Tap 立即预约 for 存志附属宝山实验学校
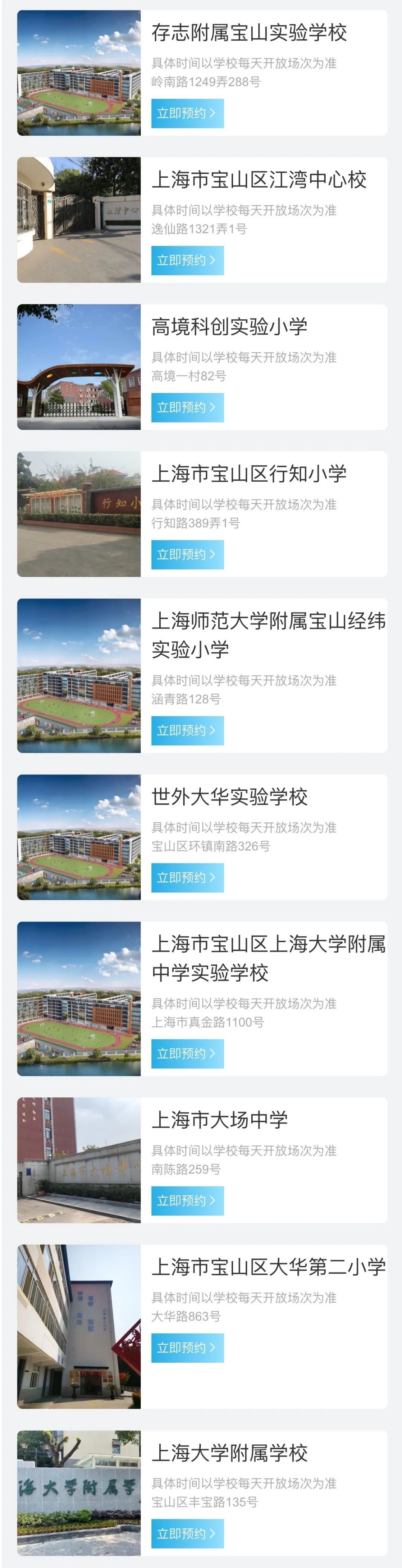The height and width of the screenshot is (1568, 402). point(187,113)
